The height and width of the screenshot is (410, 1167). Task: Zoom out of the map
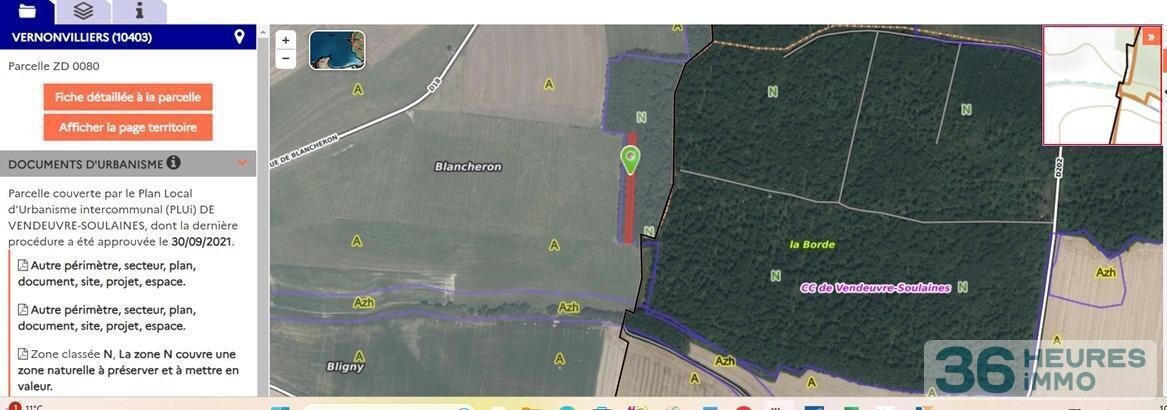[286, 58]
